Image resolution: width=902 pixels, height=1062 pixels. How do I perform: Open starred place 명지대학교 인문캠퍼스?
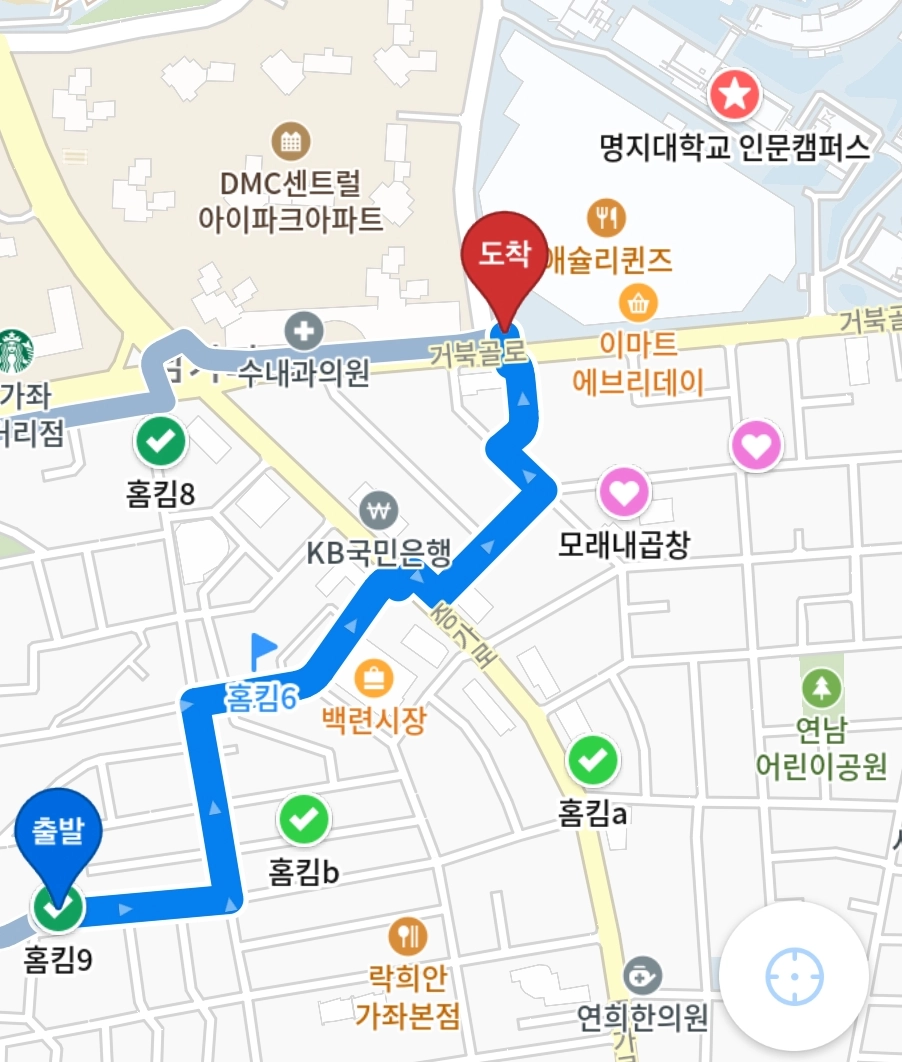point(735,96)
